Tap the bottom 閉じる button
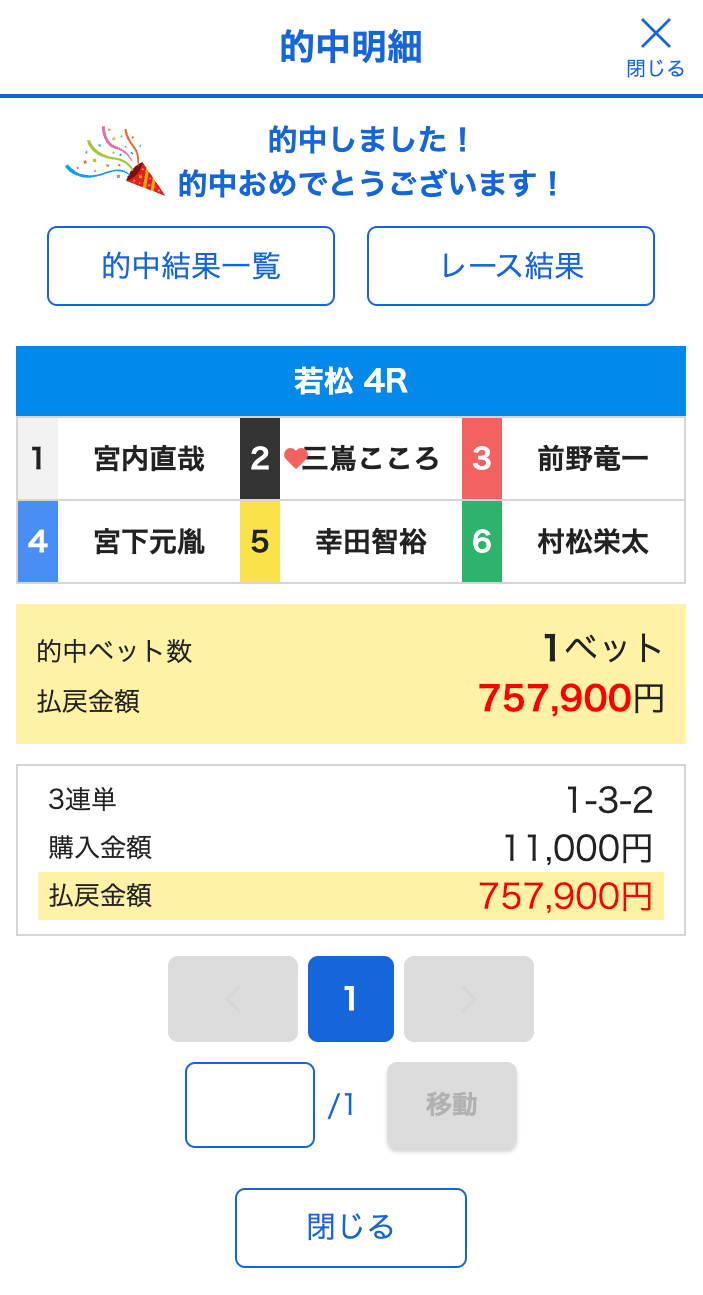The image size is (703, 1295). pos(351,1227)
